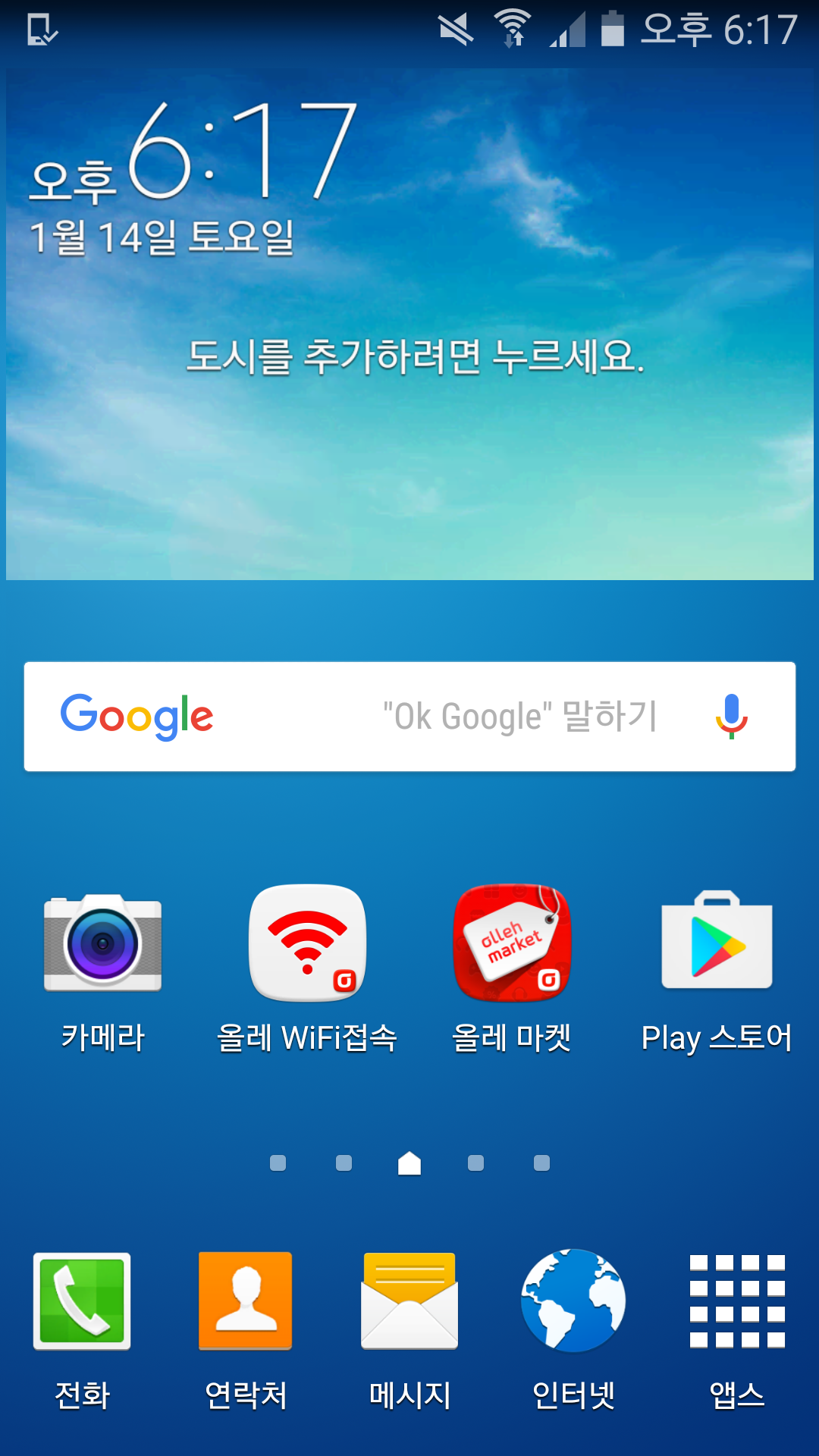Open 올레 마켓 app

(x=512, y=944)
